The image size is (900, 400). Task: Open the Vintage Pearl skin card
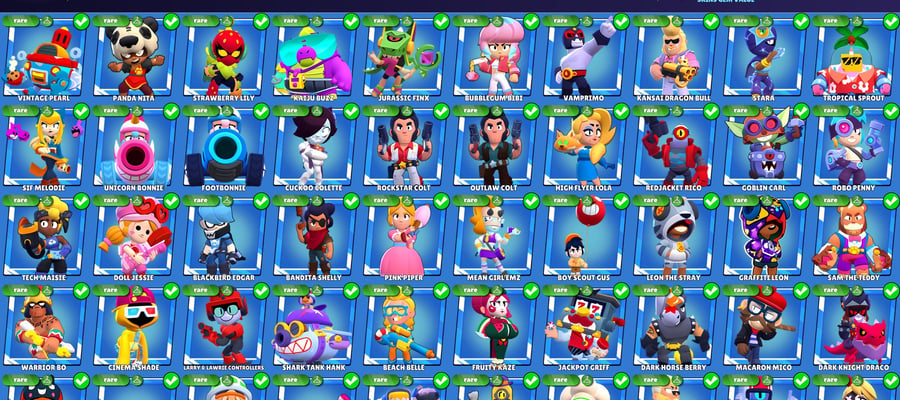(x=44, y=57)
